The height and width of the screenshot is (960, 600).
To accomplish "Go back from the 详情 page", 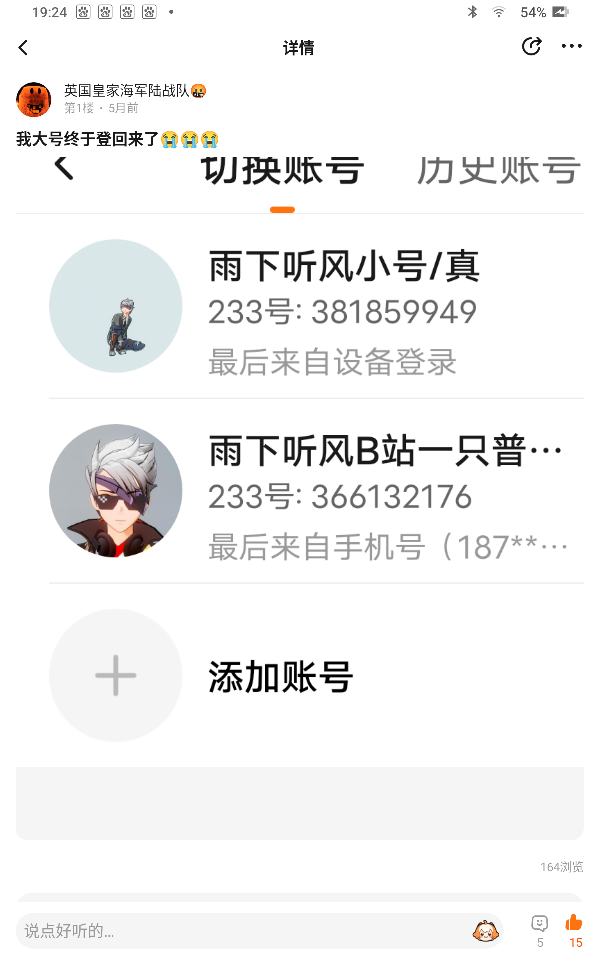I will tap(23, 47).
